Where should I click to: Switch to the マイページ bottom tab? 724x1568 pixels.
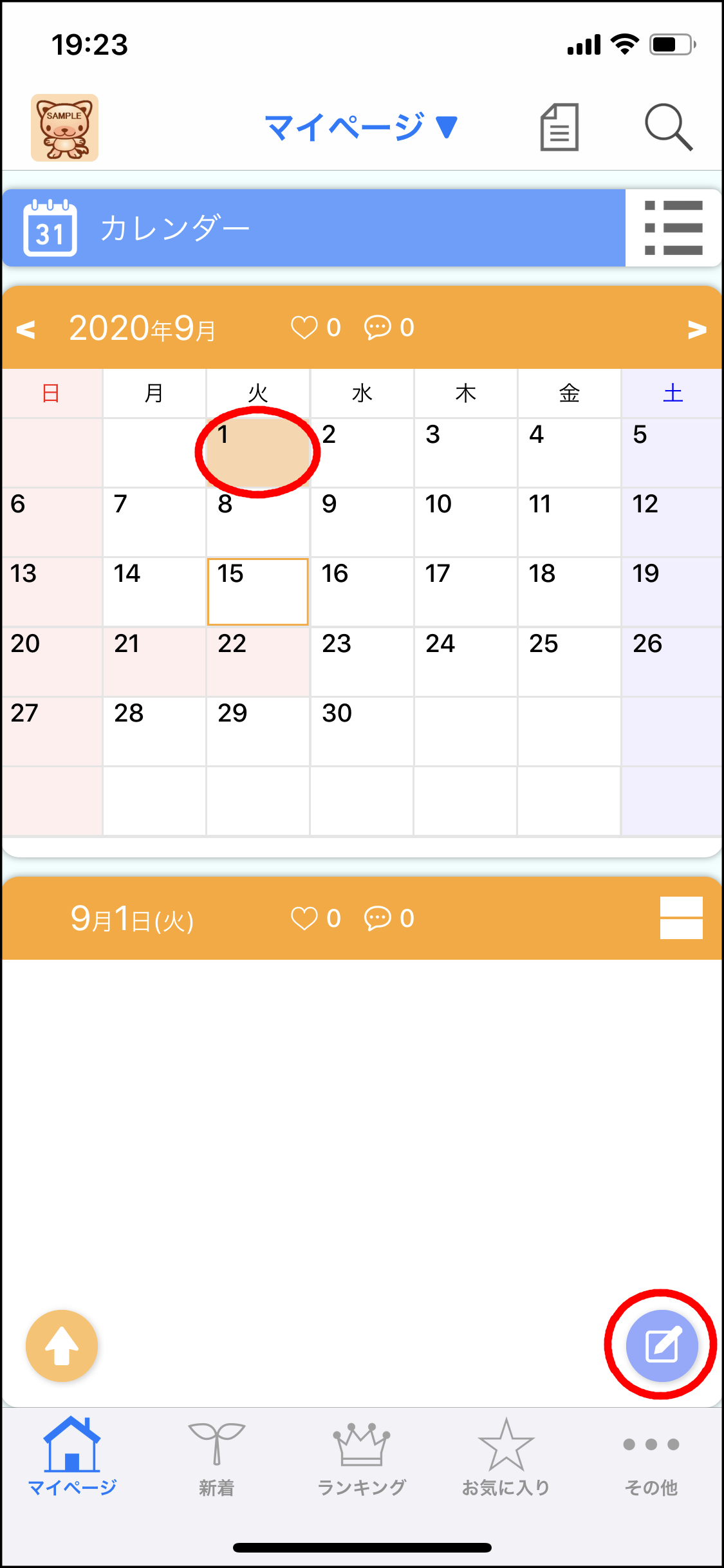72,1457
